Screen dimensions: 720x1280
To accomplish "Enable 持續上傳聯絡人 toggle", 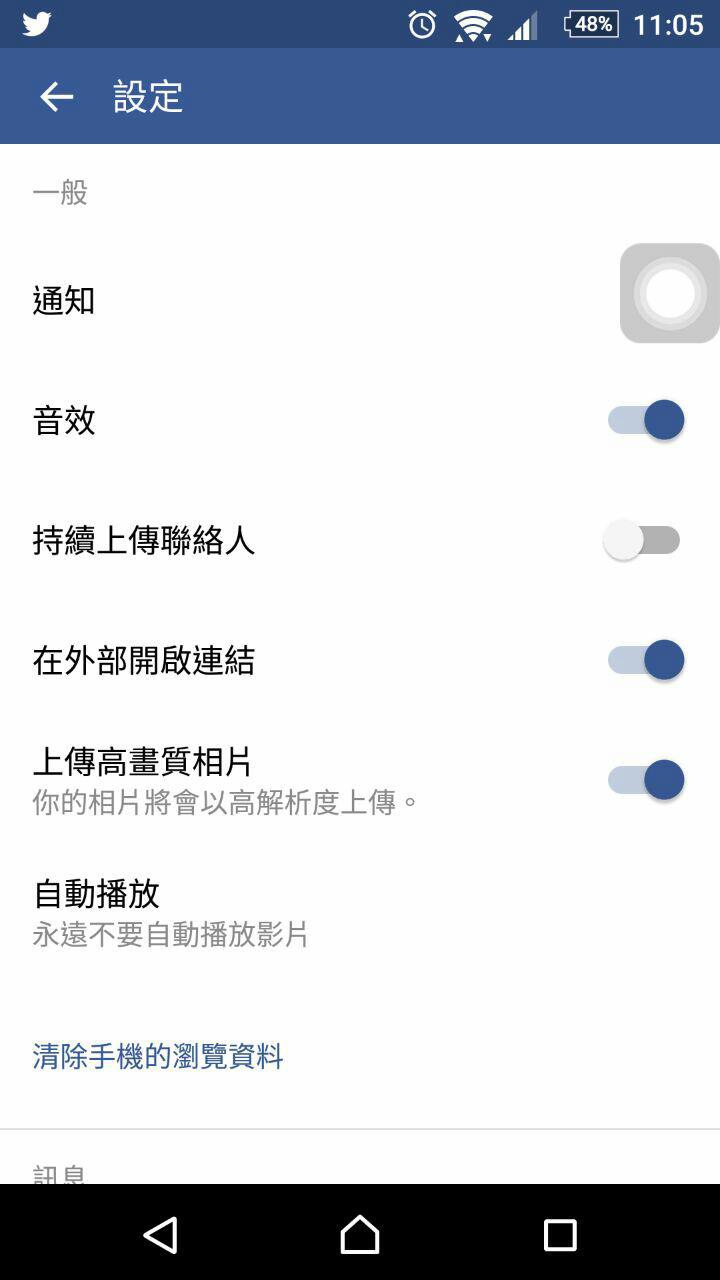I will pyautogui.click(x=642, y=540).
